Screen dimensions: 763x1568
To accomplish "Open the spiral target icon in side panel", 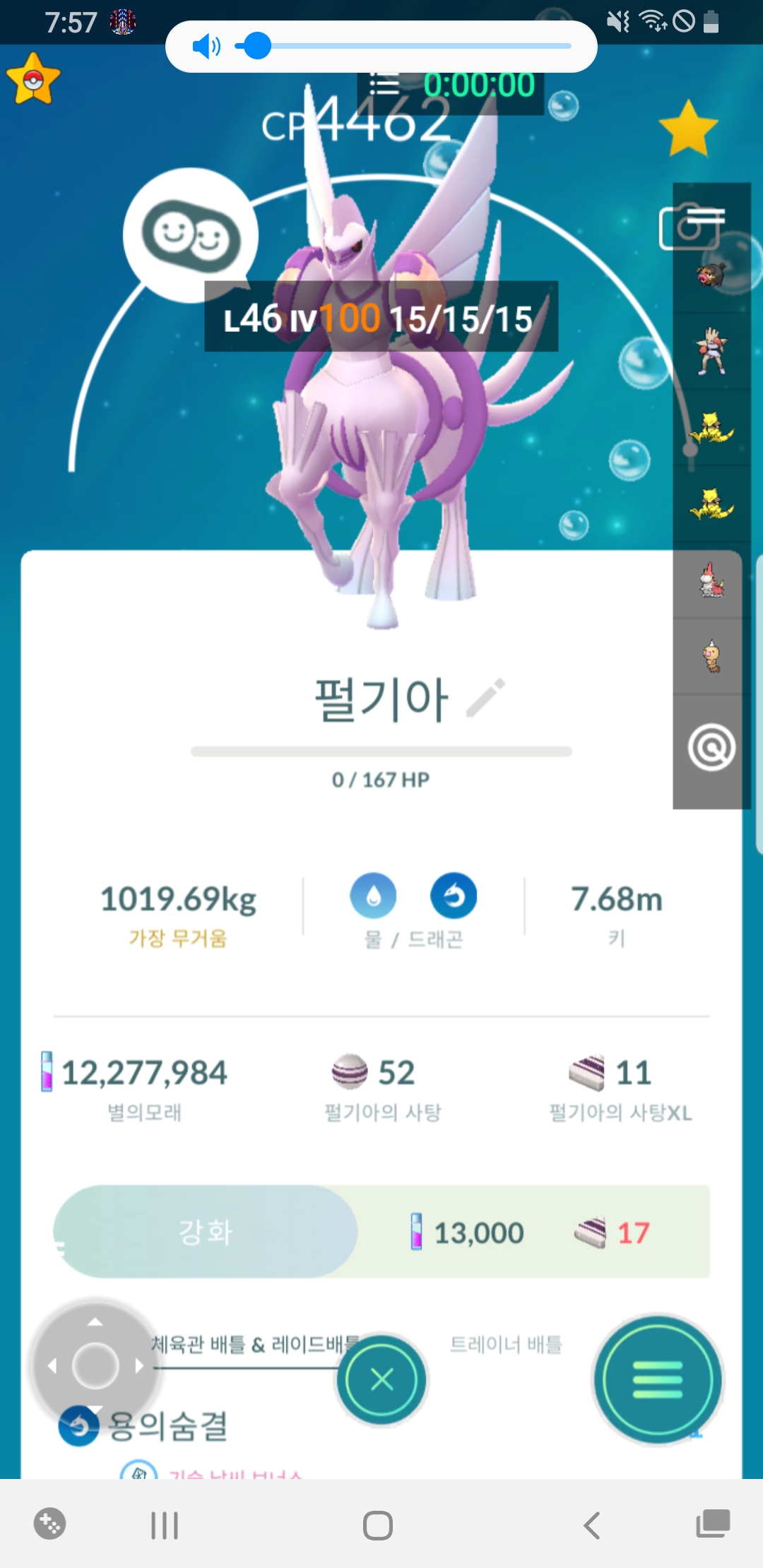I will (711, 748).
